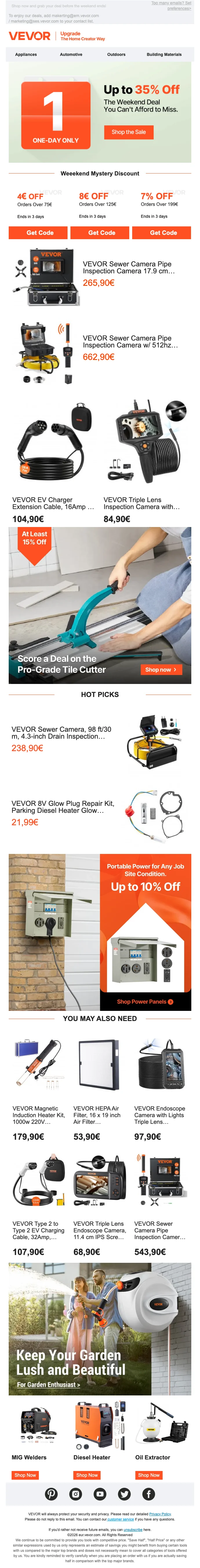View the EV Charger Extension Cable product
The height and width of the screenshot is (1568, 200).
53,503
